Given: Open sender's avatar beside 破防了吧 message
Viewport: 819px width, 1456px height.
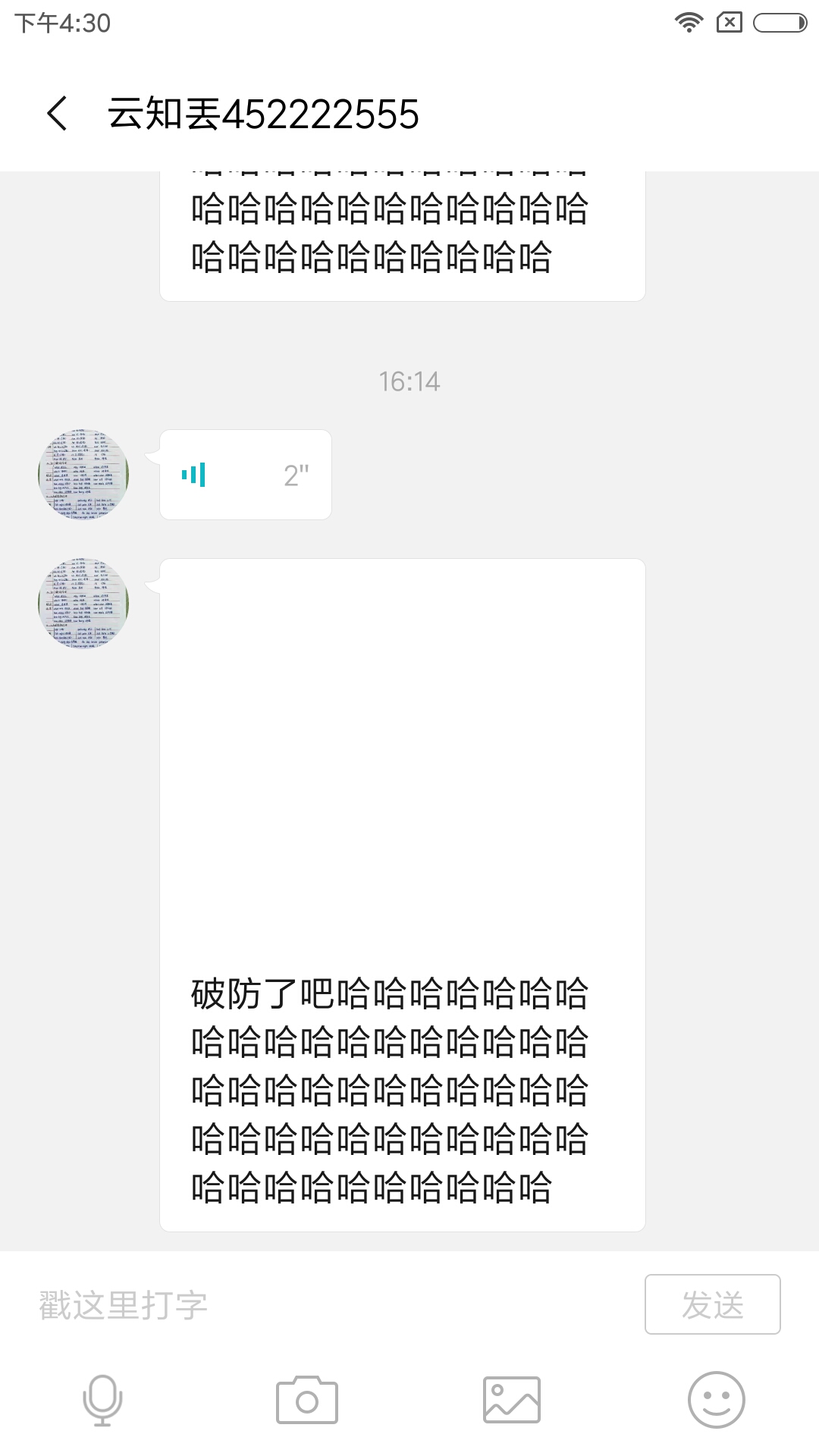Looking at the screenshot, I should (83, 604).
